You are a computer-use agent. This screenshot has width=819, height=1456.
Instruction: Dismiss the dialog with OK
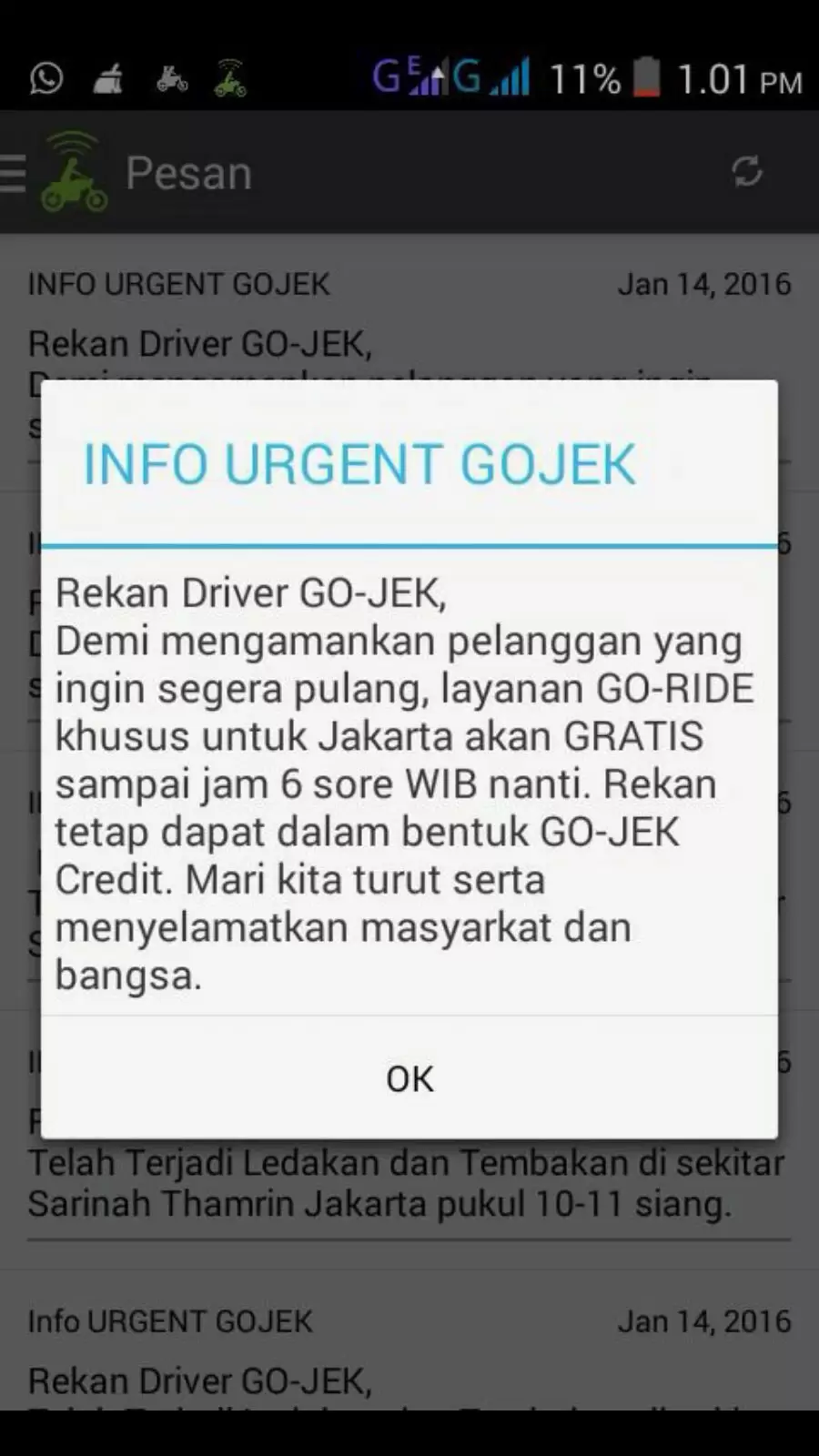(x=409, y=1077)
